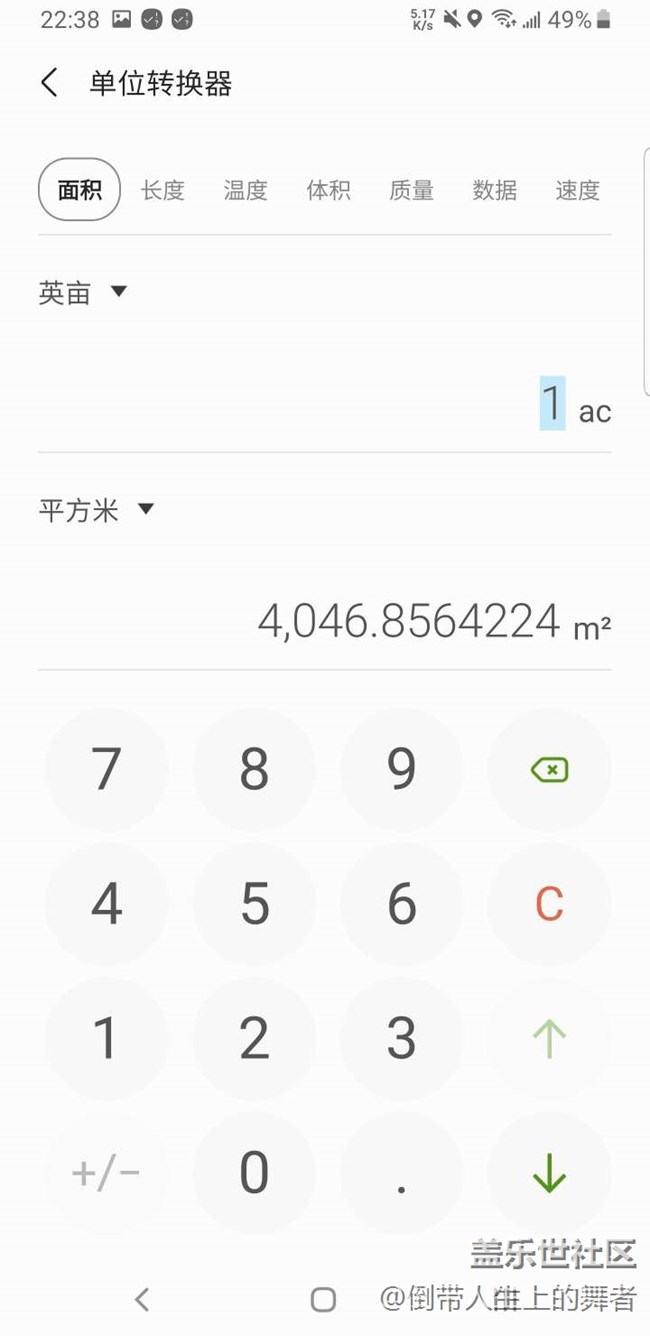The image size is (650, 1336).
Task: Tap the 5 key
Action: (254, 904)
